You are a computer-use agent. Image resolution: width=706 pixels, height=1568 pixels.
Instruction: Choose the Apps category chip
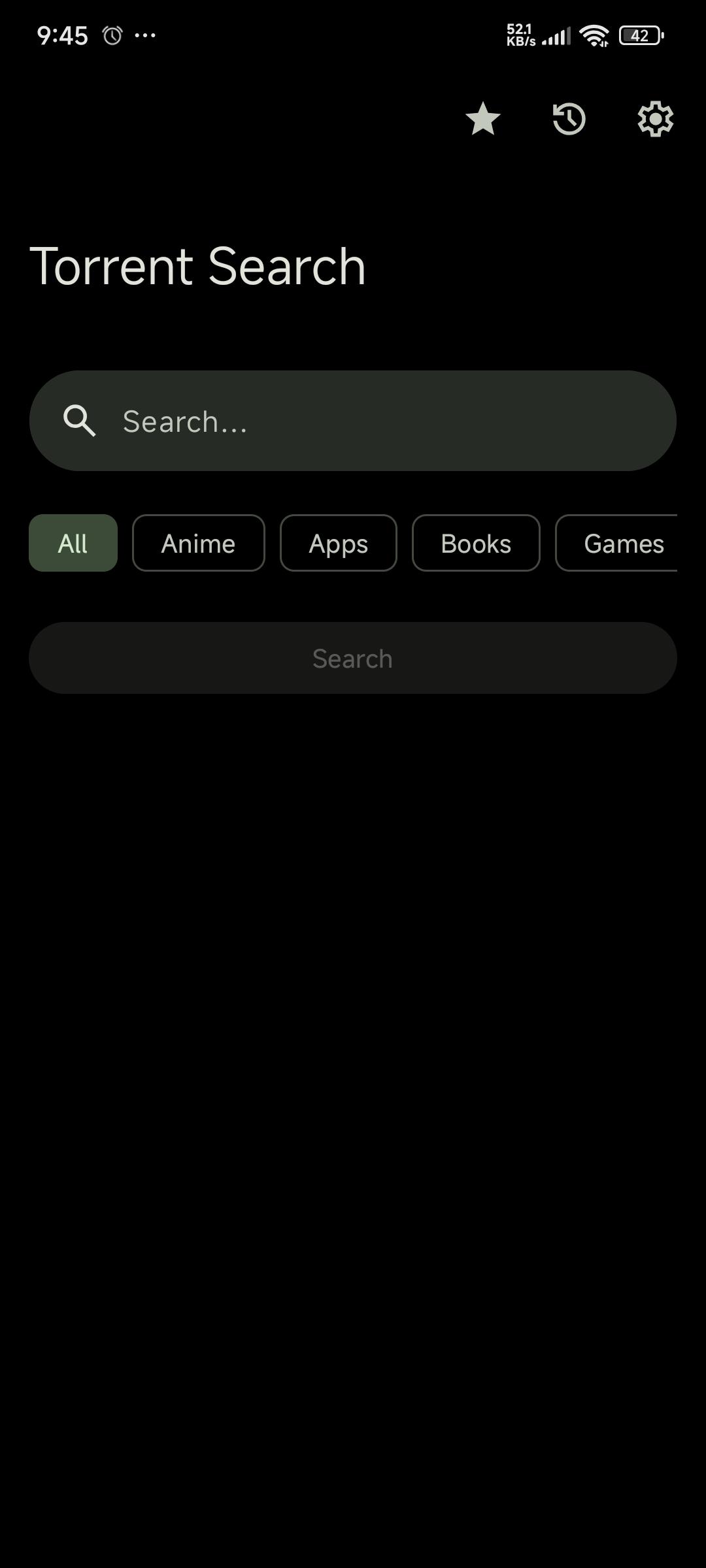[x=338, y=543]
